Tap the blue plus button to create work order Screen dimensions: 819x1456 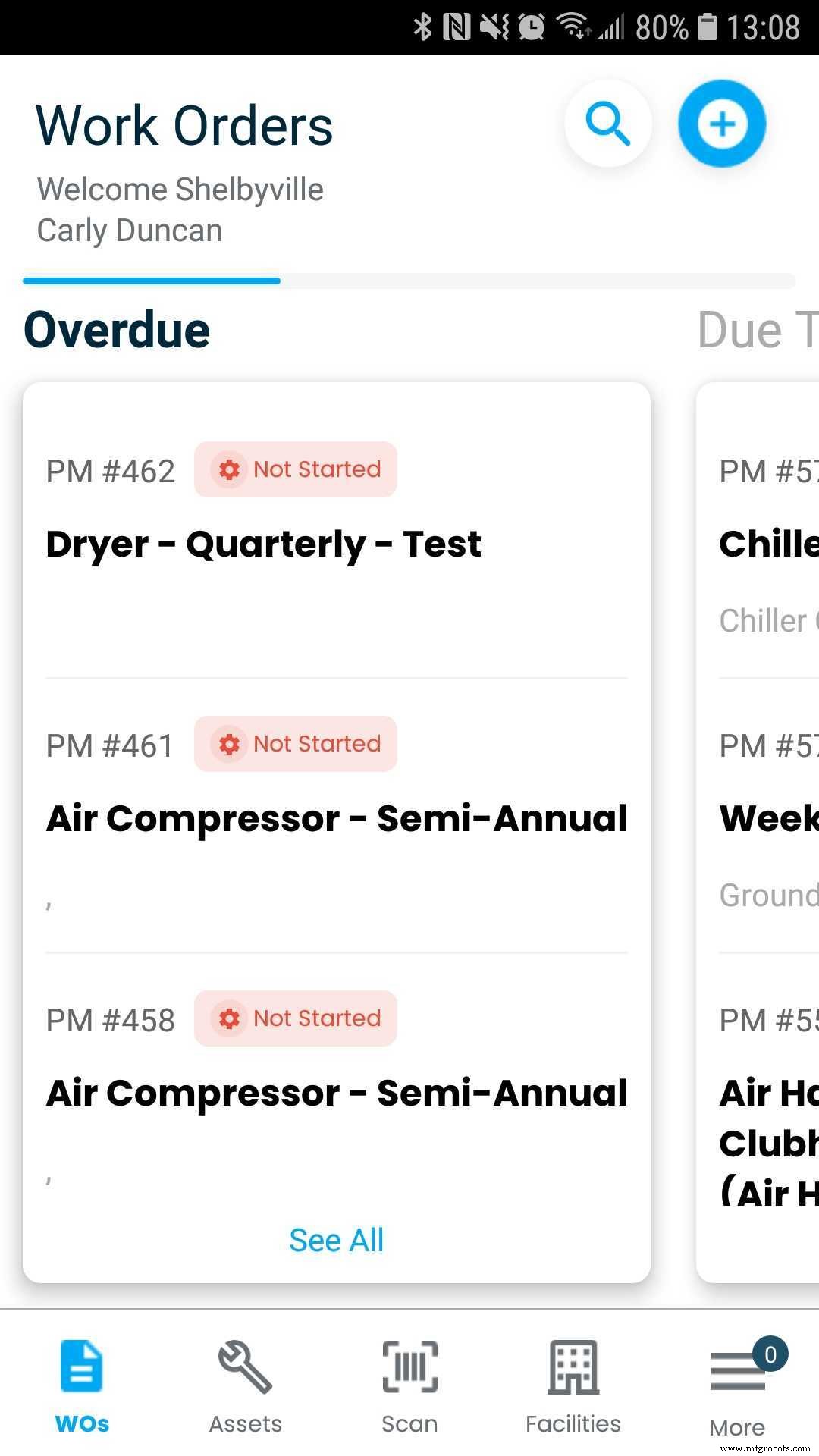point(722,124)
